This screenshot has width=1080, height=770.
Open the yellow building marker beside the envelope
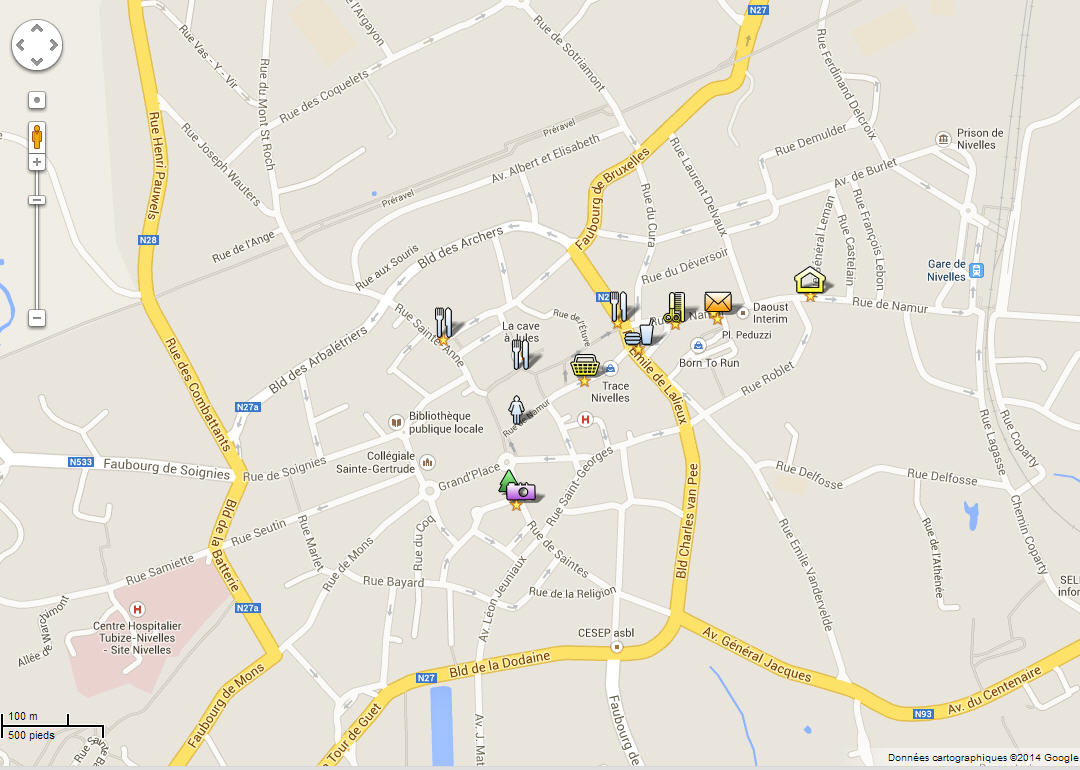[x=676, y=307]
